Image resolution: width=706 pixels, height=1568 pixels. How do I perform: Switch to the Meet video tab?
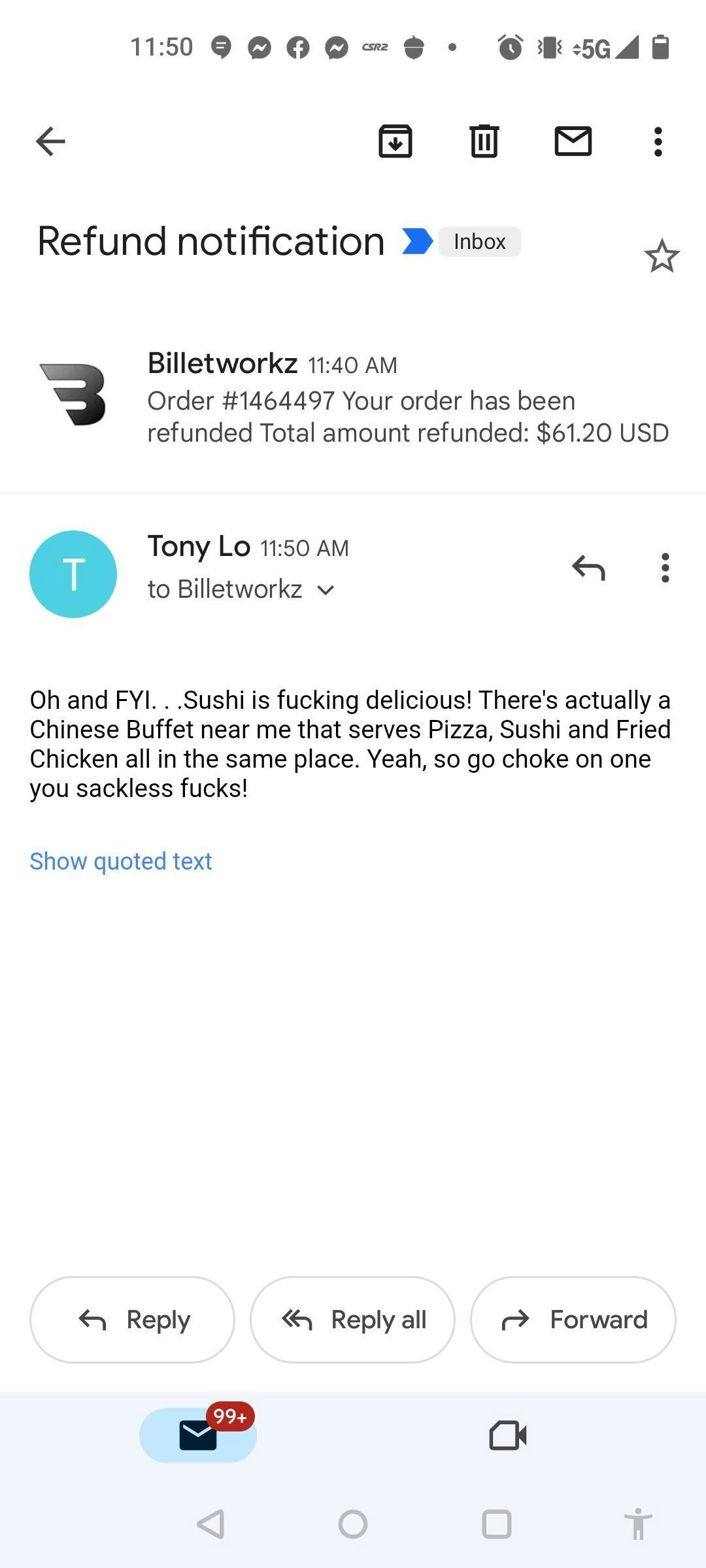tap(508, 1435)
